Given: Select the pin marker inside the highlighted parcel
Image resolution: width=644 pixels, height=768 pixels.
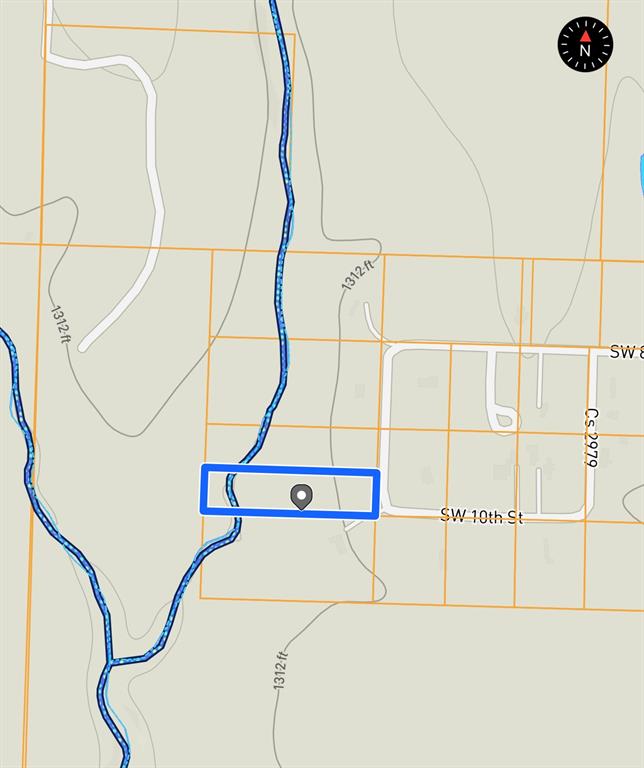Looking at the screenshot, I should [301, 495].
